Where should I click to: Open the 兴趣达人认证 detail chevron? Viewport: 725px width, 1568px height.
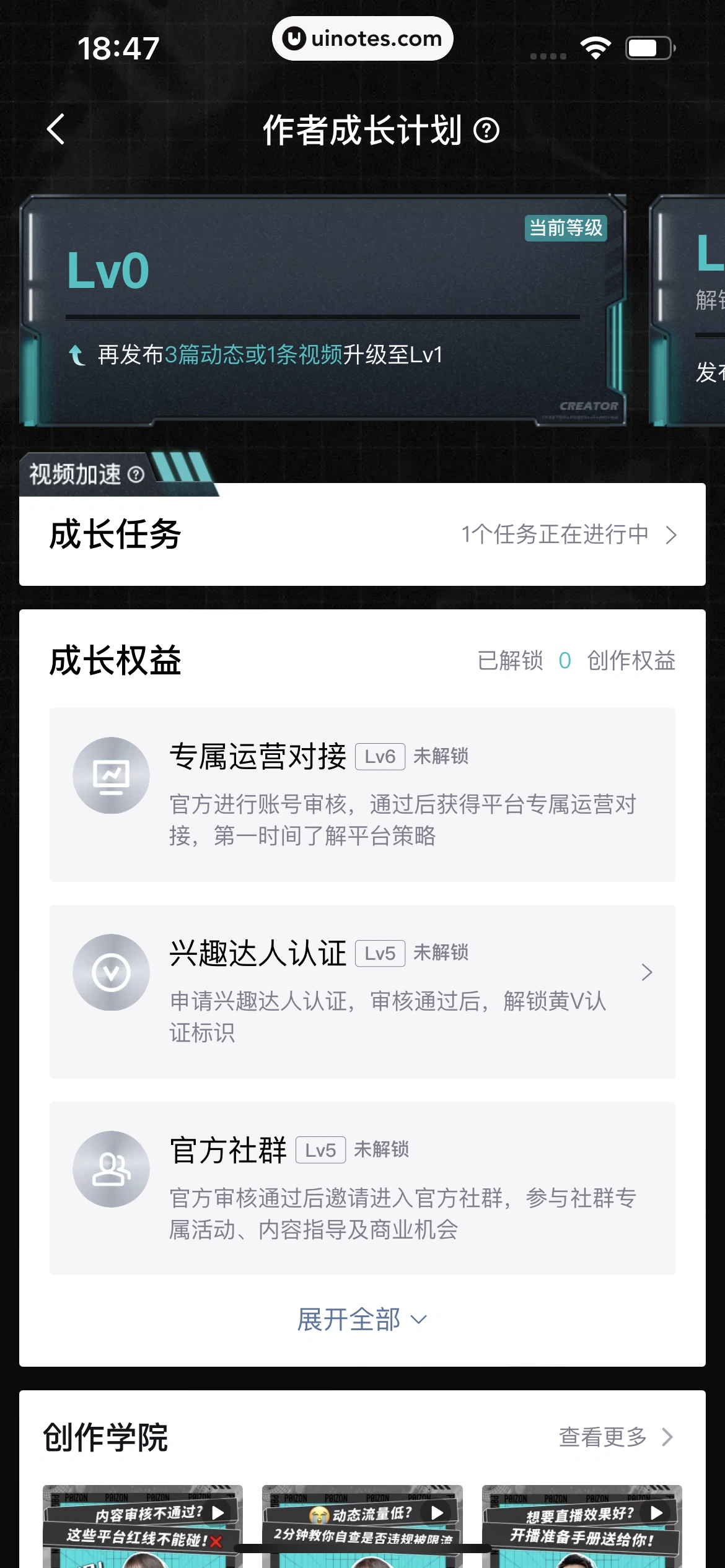pos(647,973)
